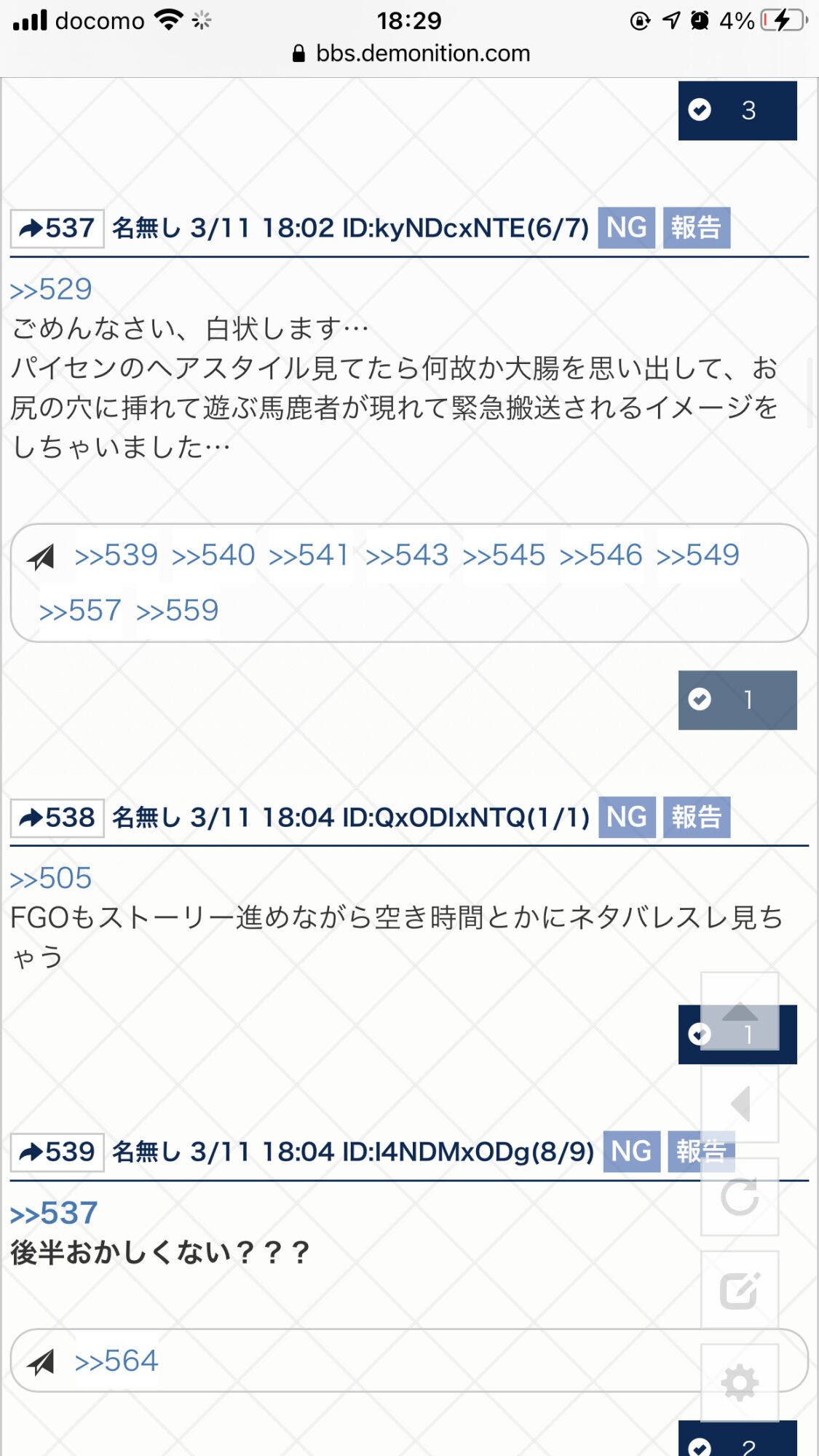819x1456 pixels.
Task: Write a new post with the compose icon
Action: tap(740, 1290)
